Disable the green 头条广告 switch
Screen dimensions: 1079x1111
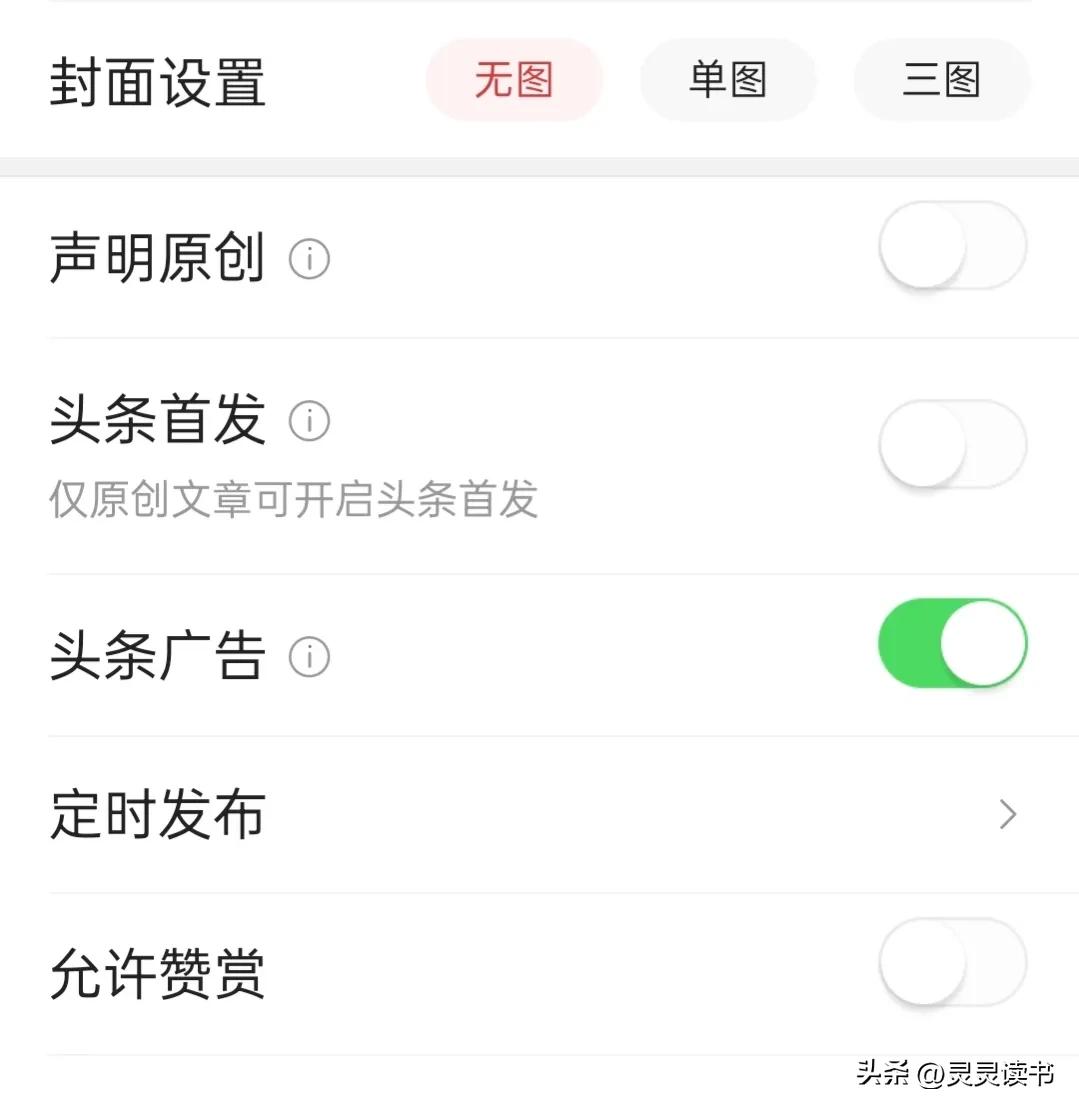952,644
